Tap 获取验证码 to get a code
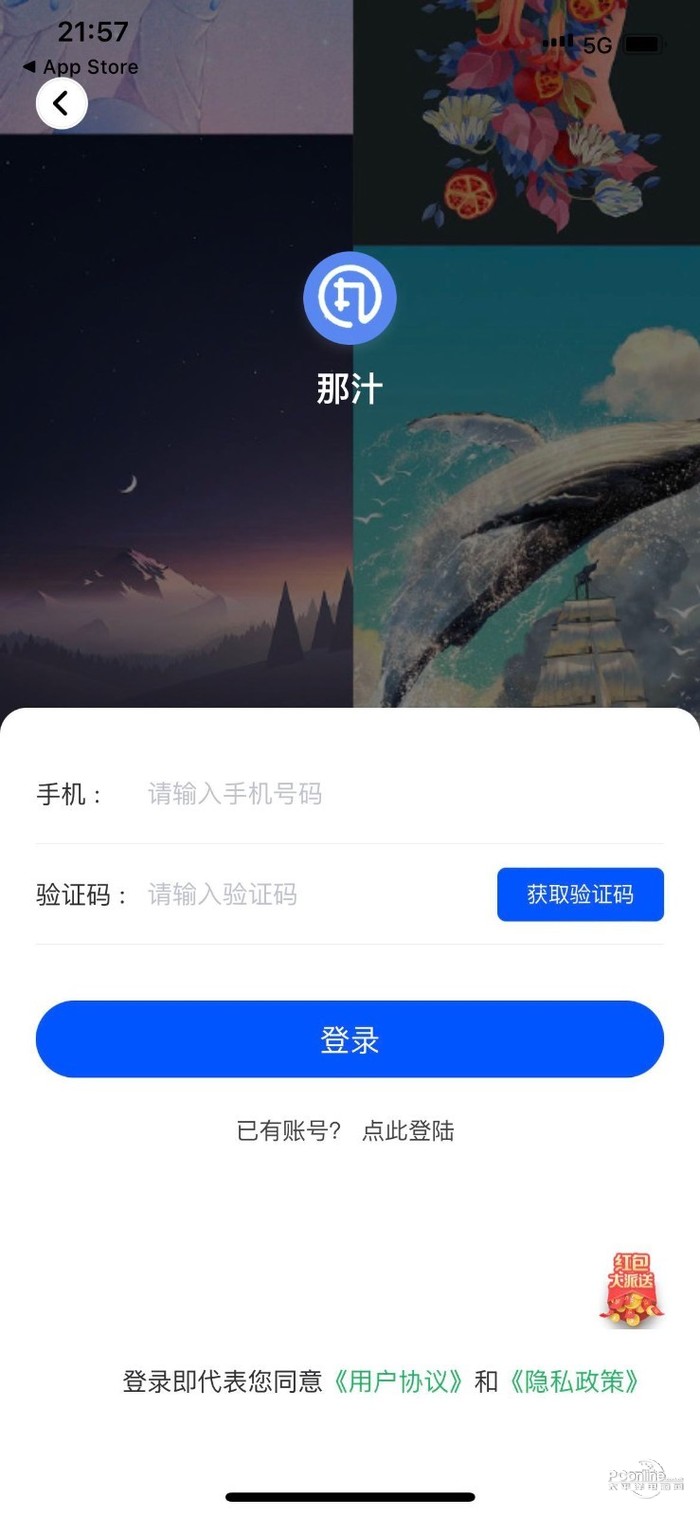This screenshot has width=700, height=1516. pos(580,894)
